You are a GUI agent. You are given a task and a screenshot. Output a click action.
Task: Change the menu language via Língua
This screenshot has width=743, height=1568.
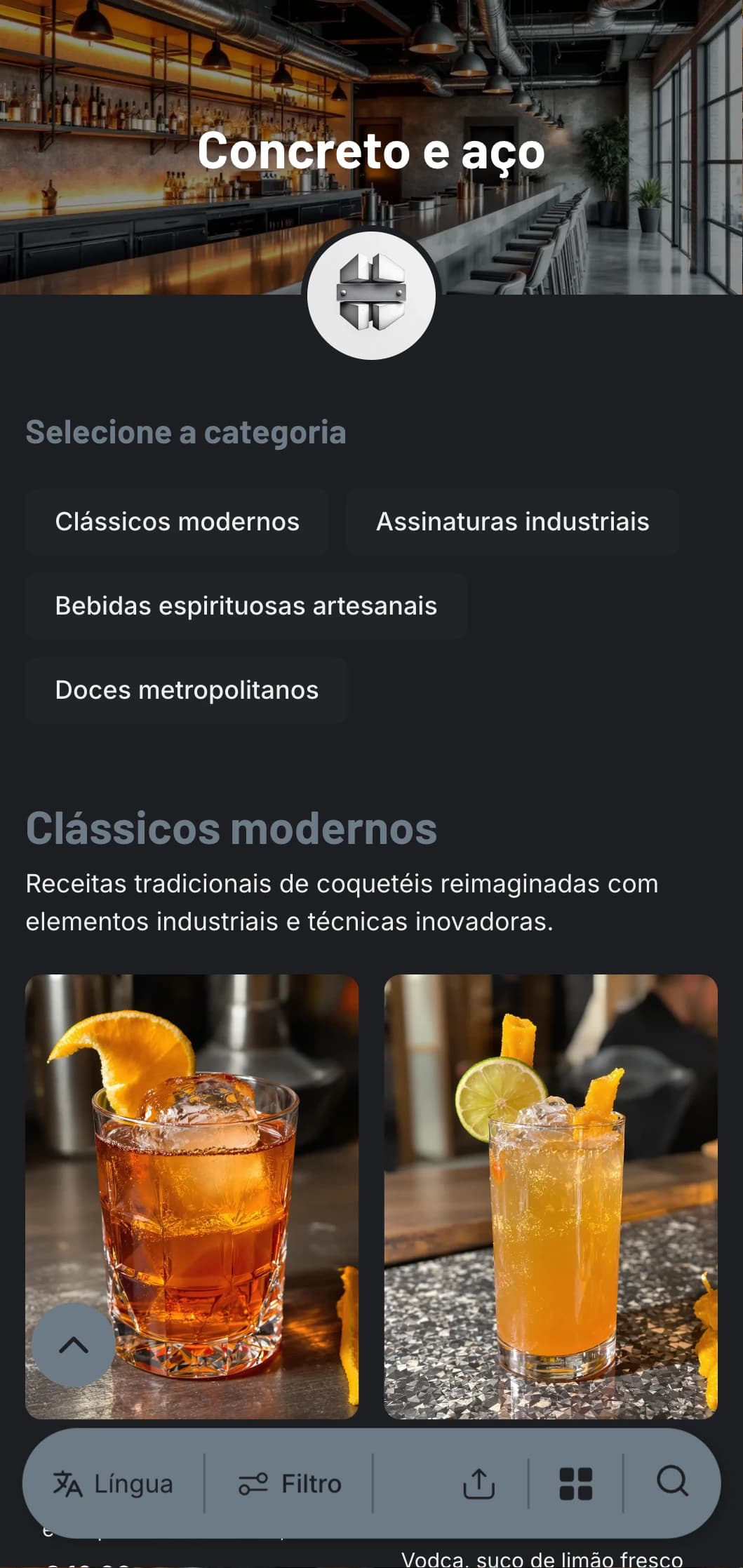[114, 1484]
